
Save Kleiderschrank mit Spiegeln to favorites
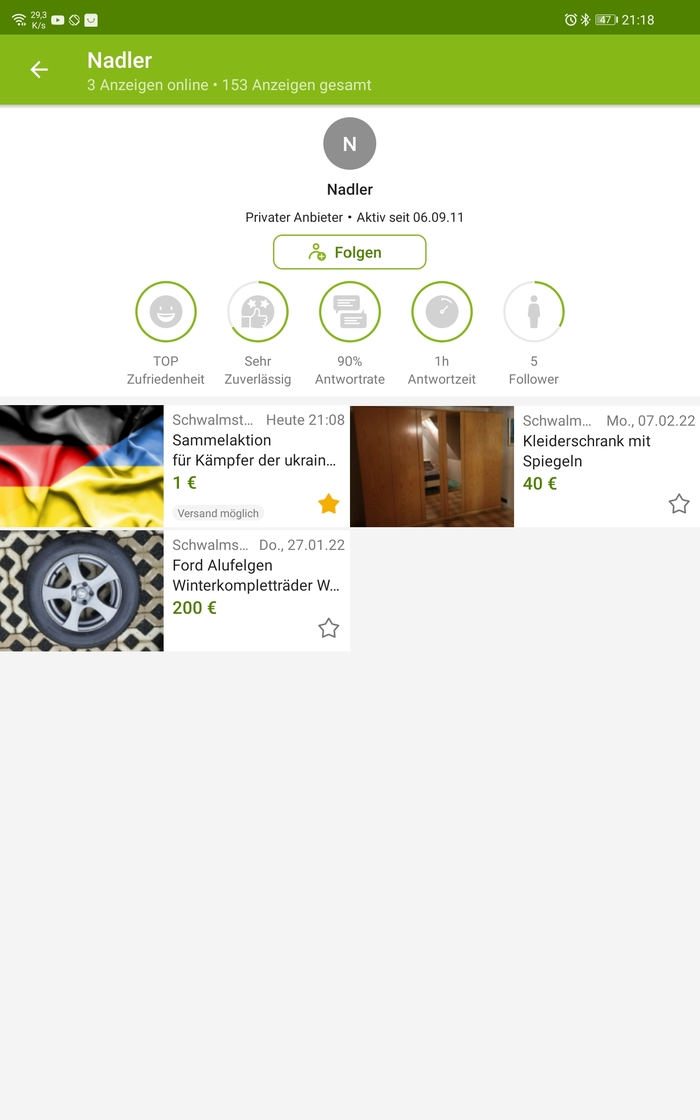point(679,504)
